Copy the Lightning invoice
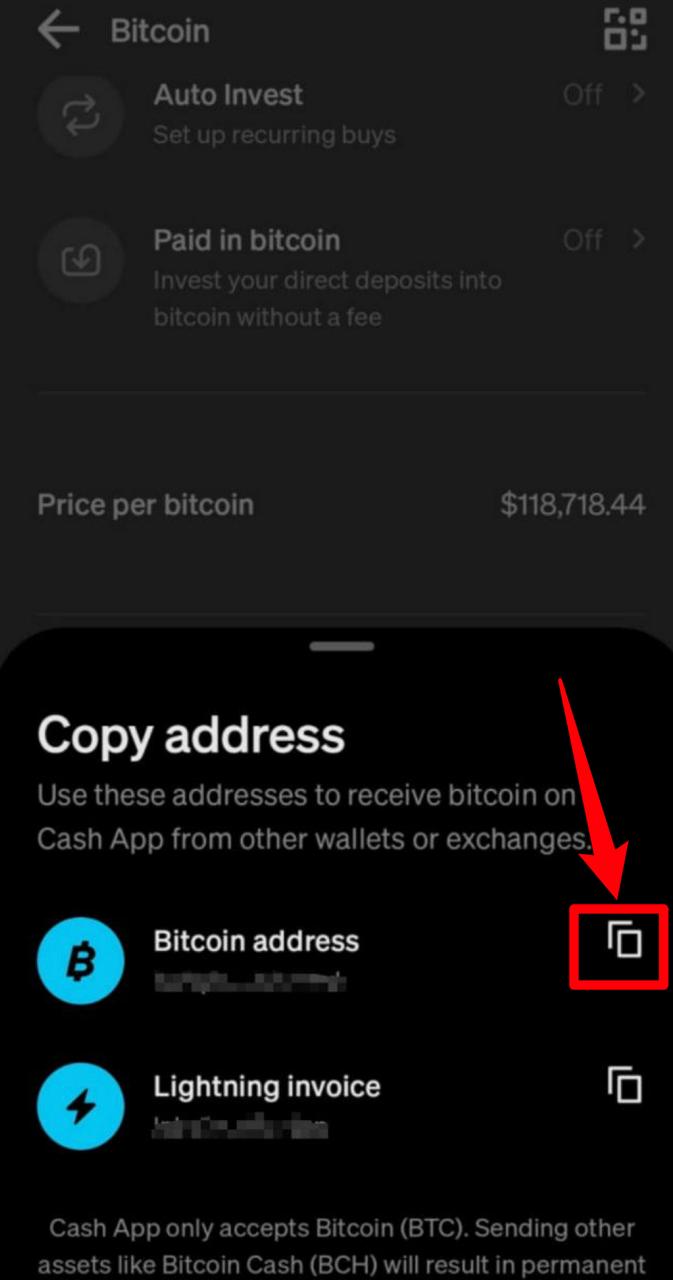The width and height of the screenshot is (673, 1280). point(624,1085)
